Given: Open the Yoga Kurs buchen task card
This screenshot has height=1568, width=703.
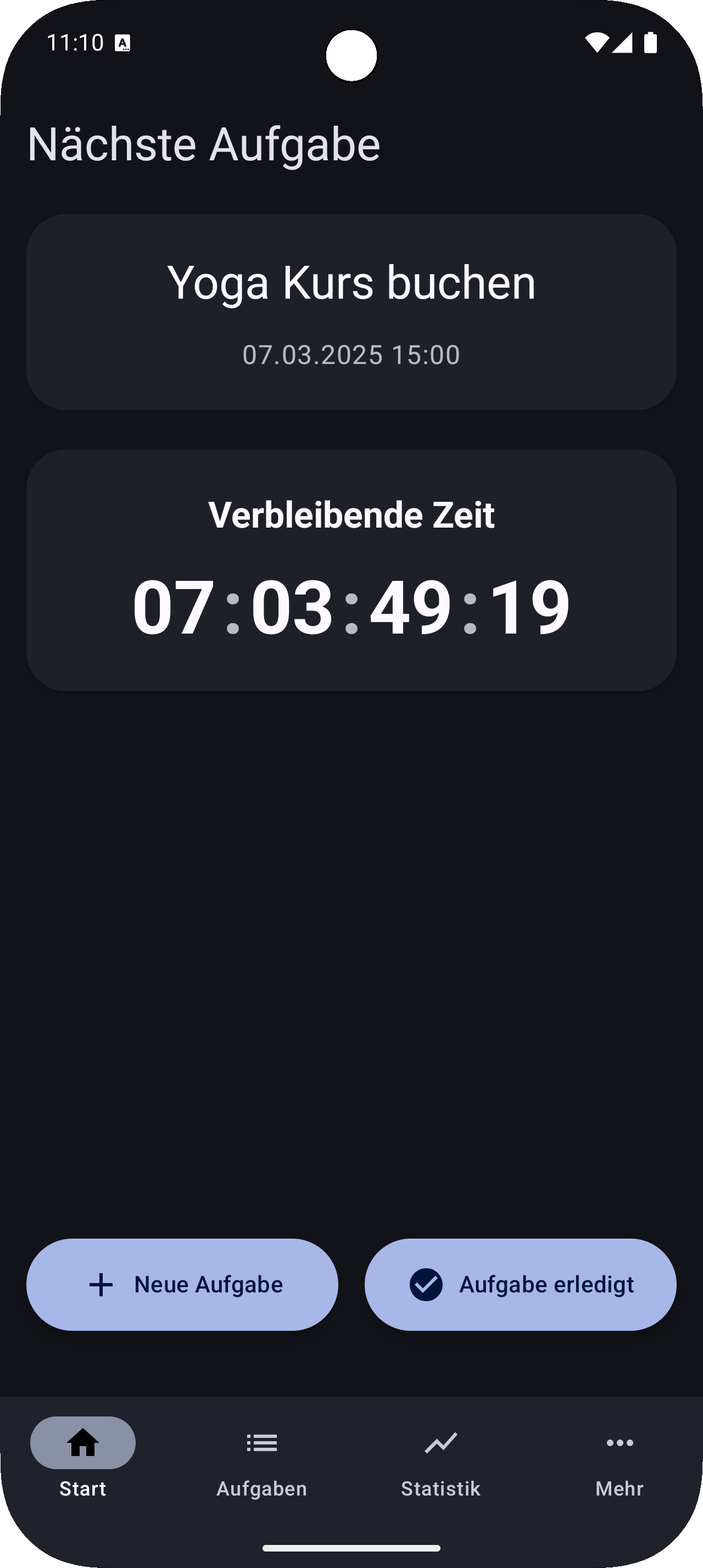Looking at the screenshot, I should point(351,312).
